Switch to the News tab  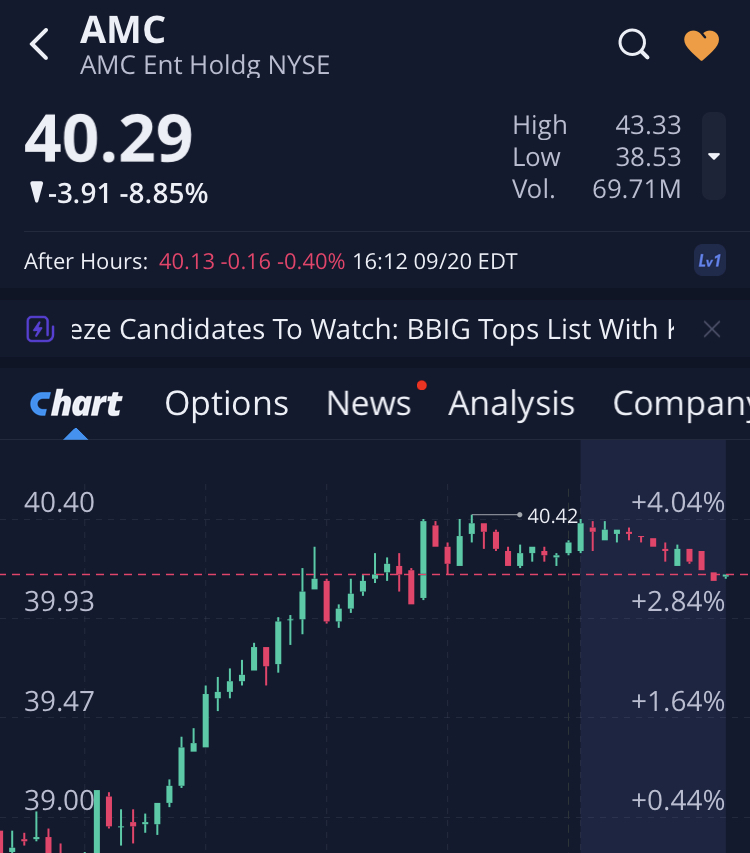click(368, 403)
